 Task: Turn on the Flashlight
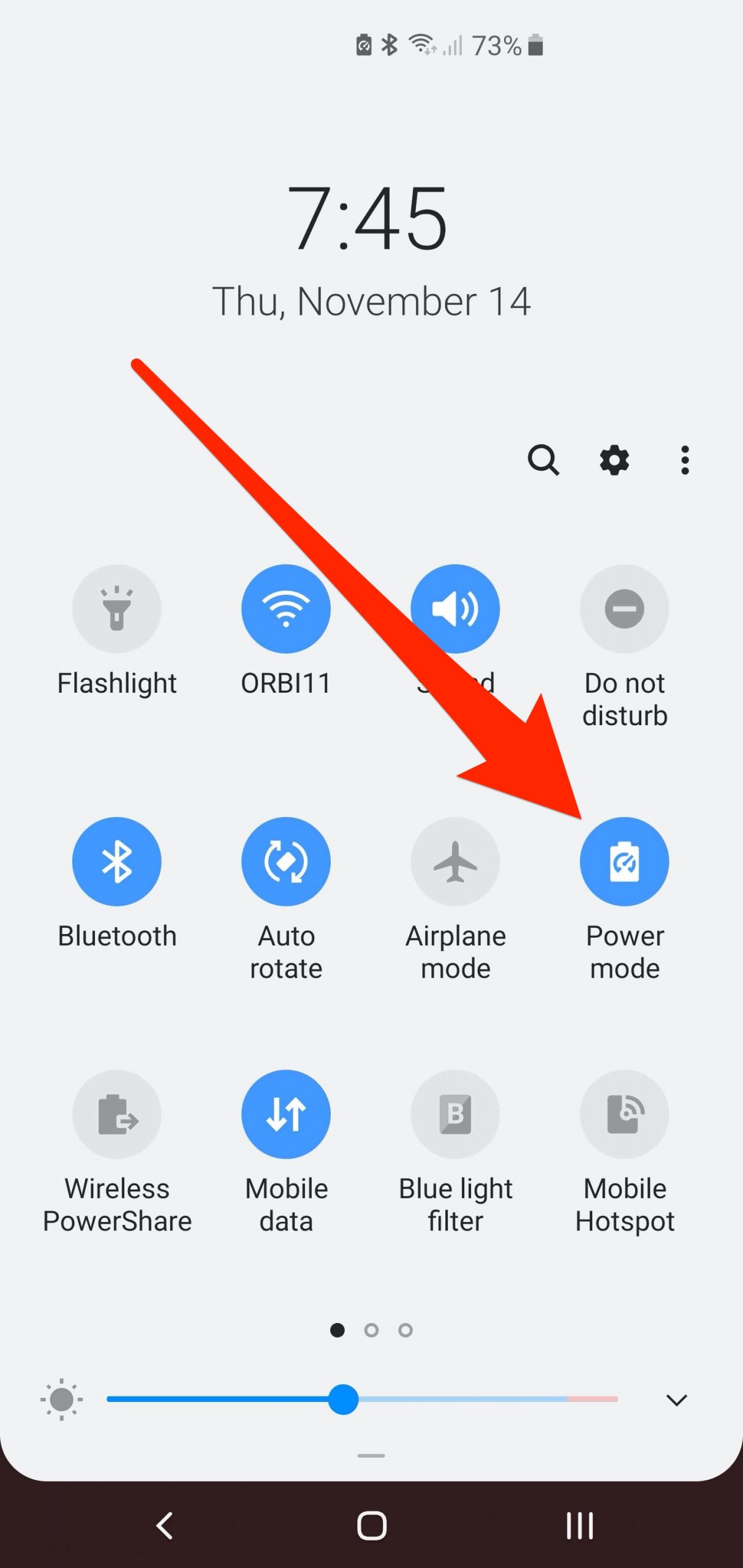tap(116, 609)
